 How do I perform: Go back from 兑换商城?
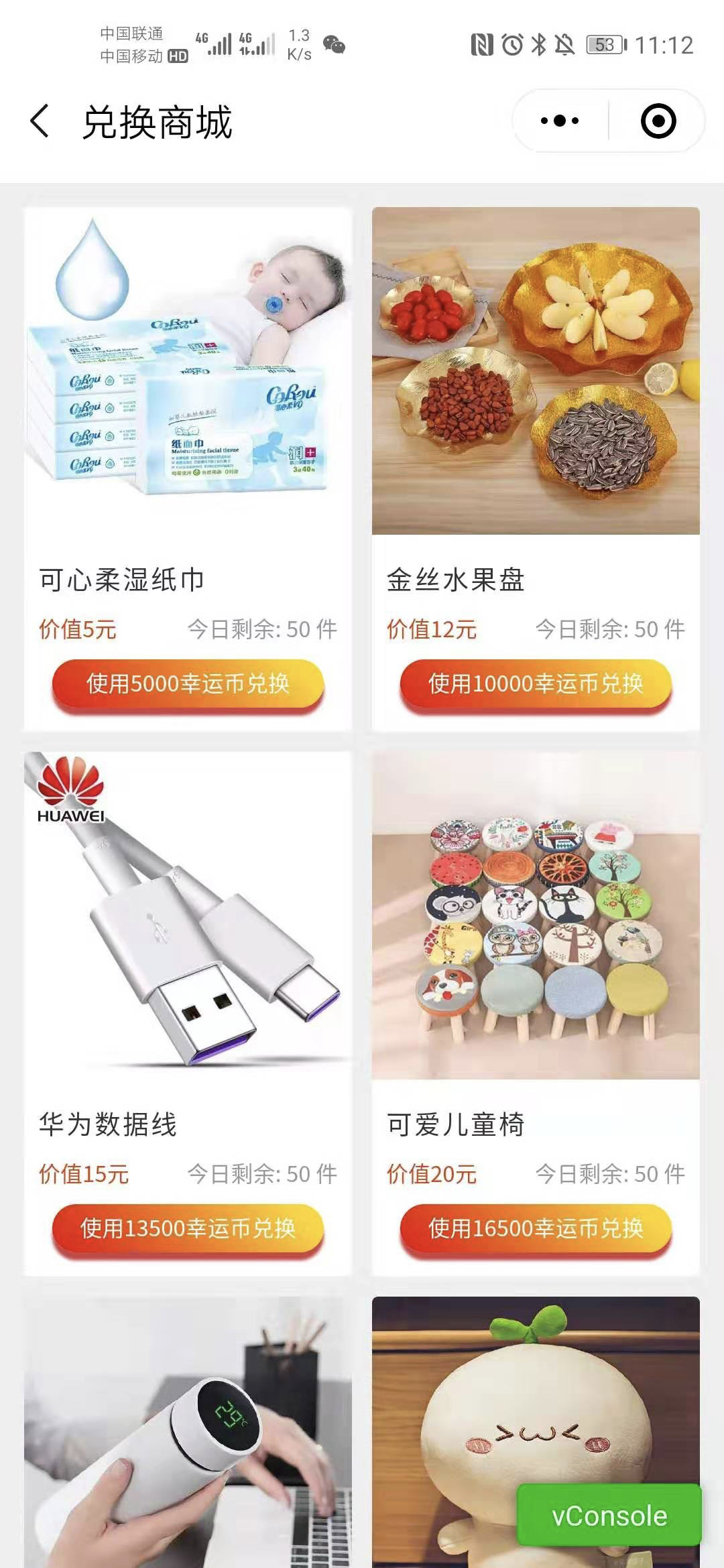coord(40,121)
